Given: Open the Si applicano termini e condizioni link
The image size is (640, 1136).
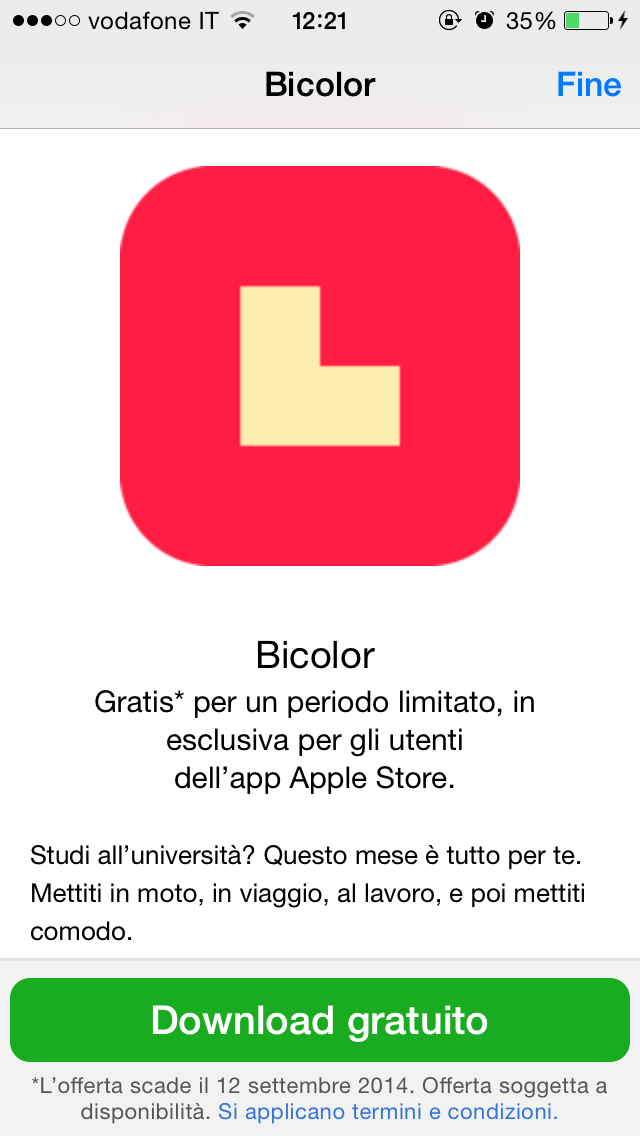Looking at the screenshot, I should [387, 1111].
